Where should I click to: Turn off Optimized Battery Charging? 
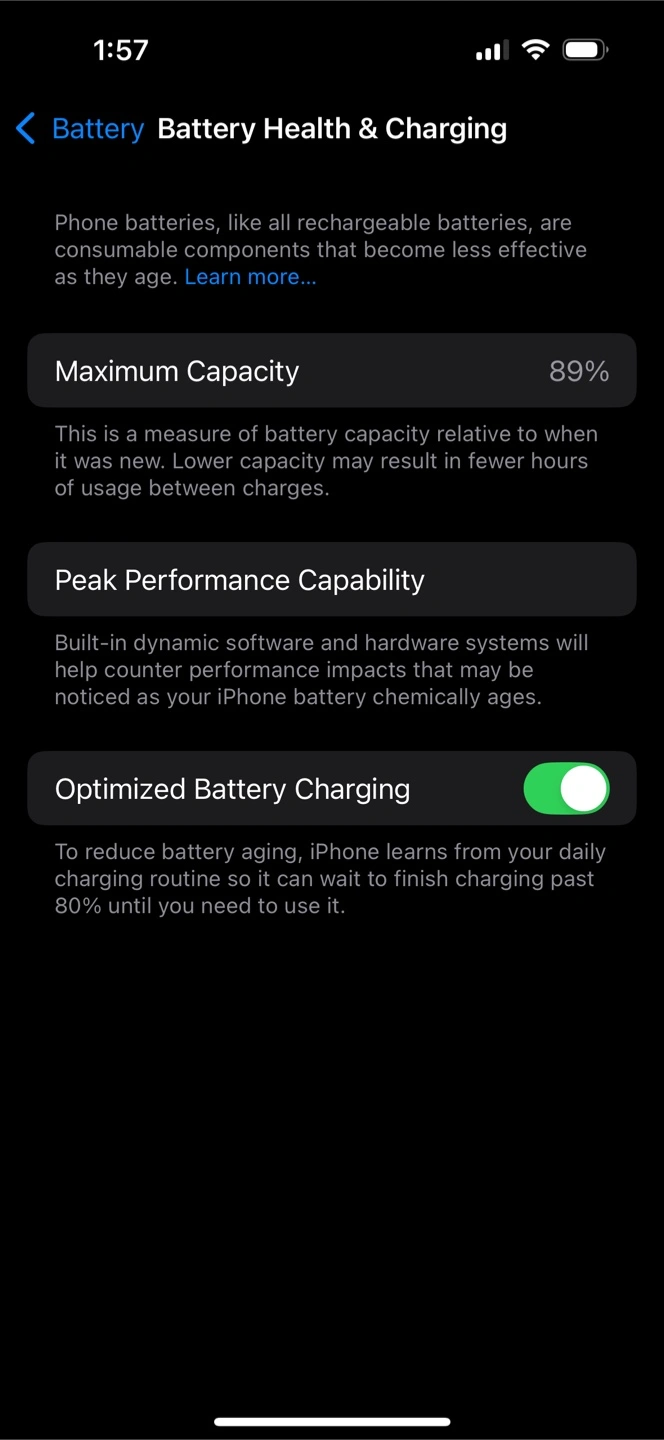(x=566, y=789)
